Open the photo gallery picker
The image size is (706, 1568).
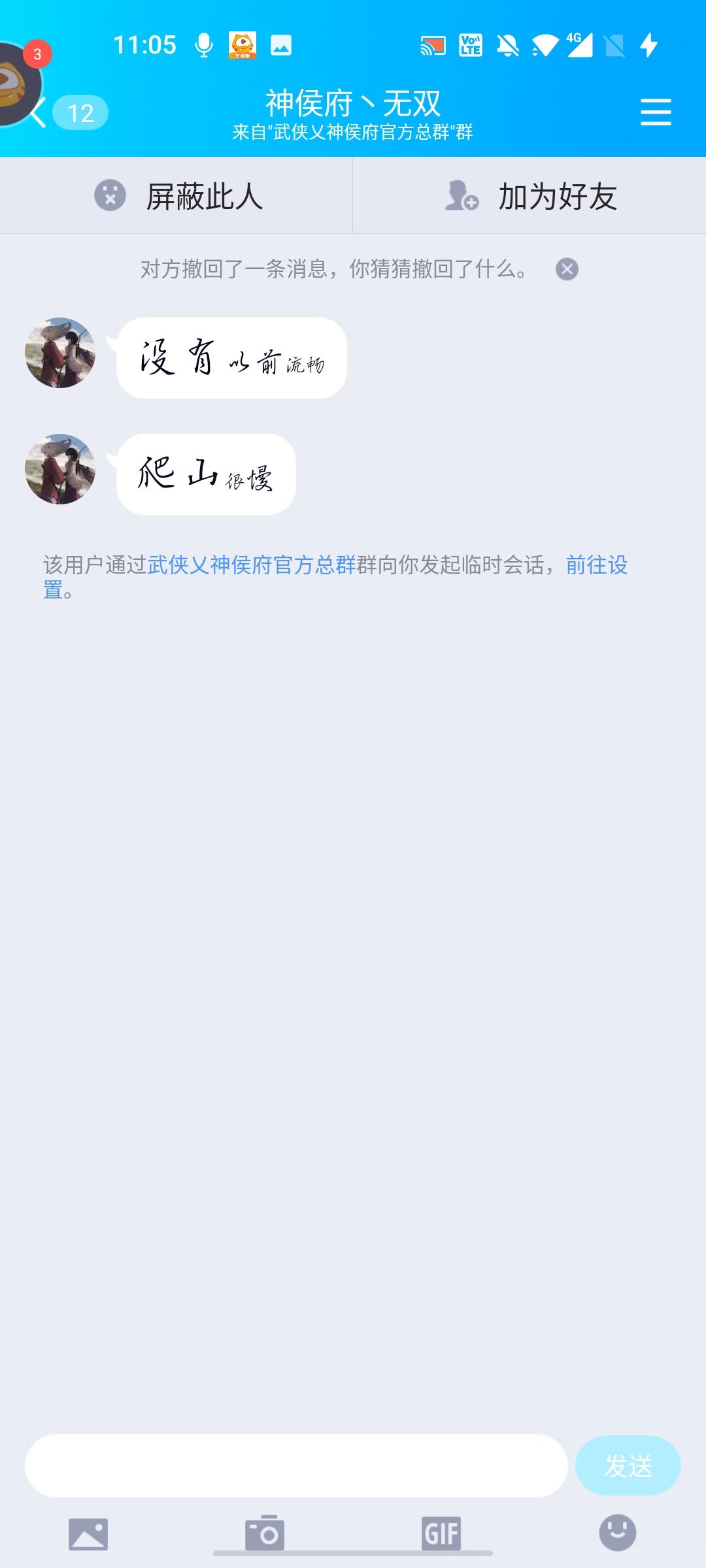[88, 1533]
